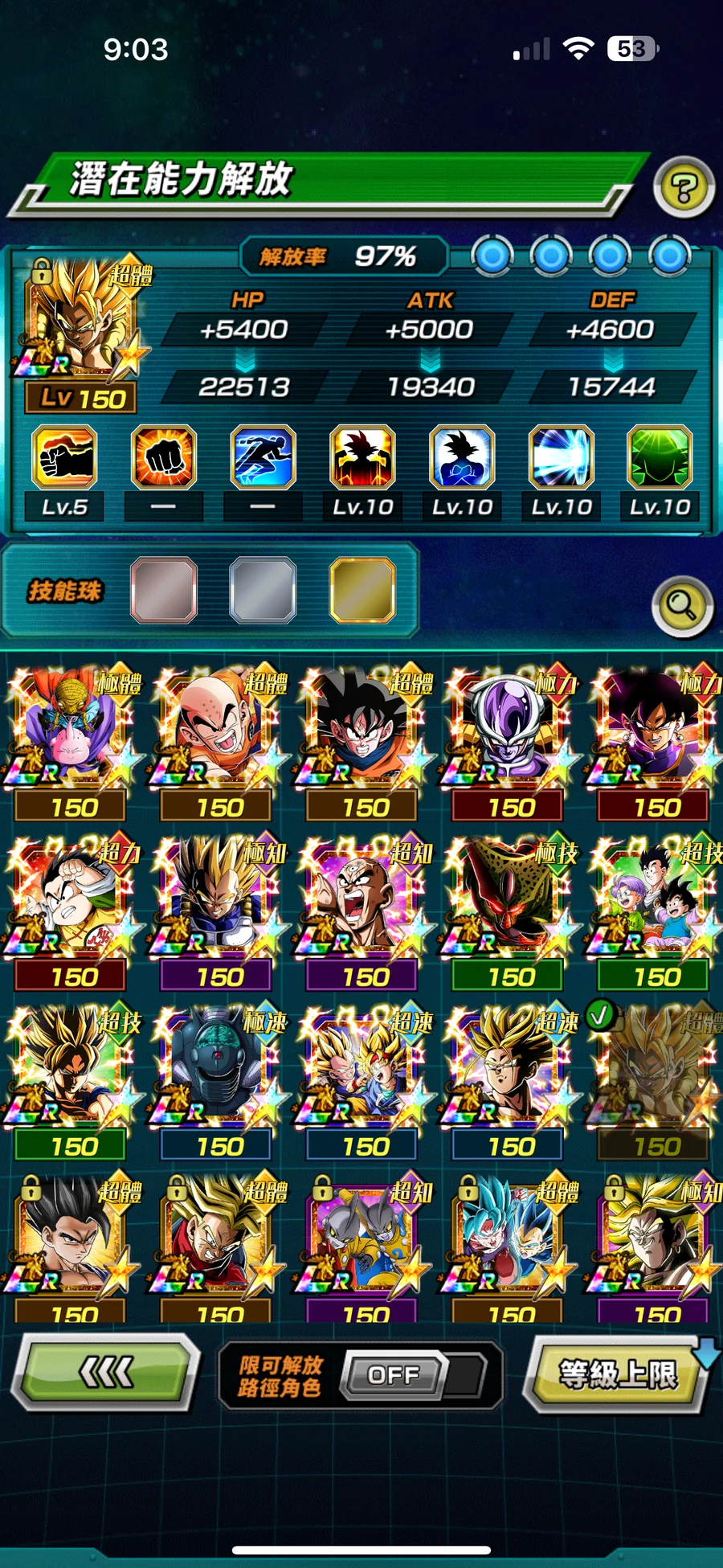
Task: Select the gold 技能珠 slot
Action: pyautogui.click(x=362, y=591)
